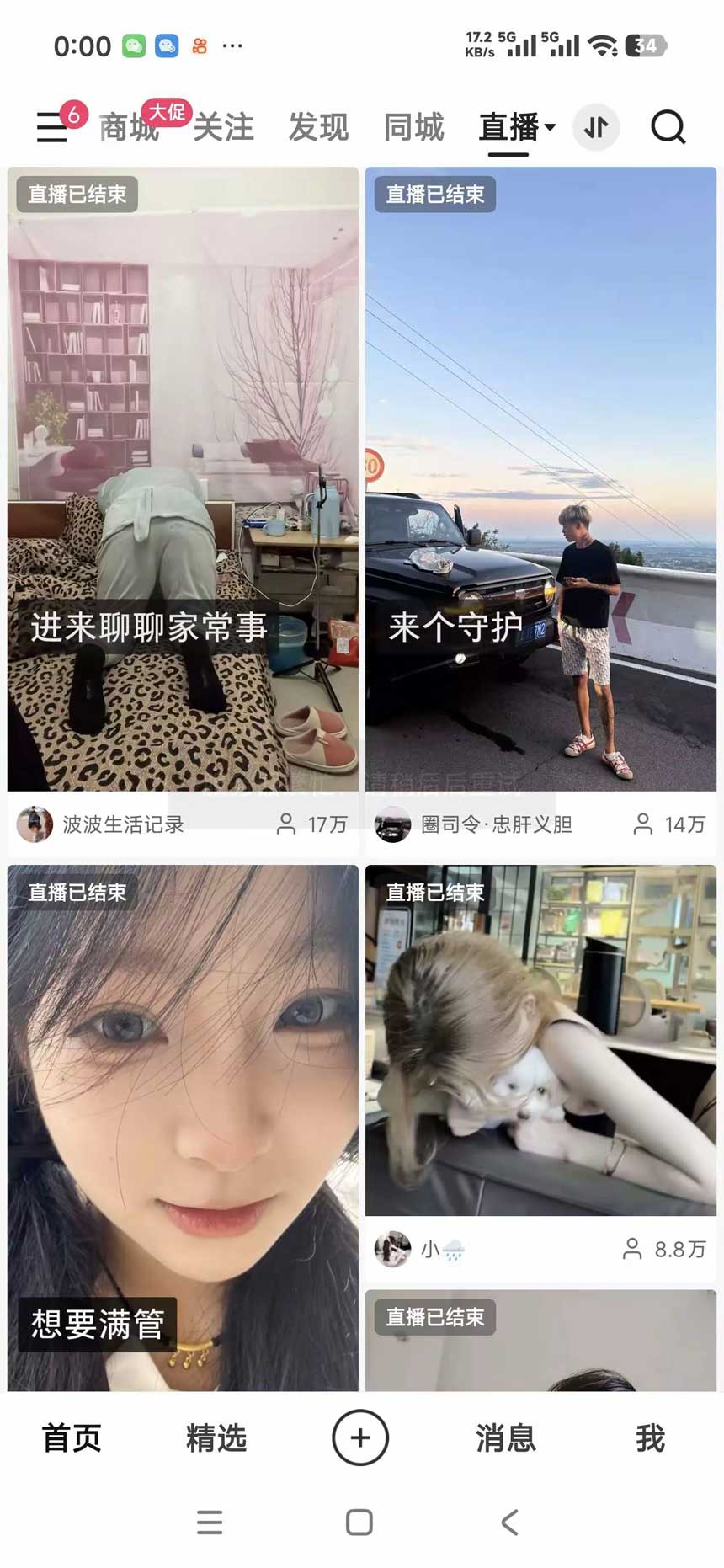Open the search magnifier
The width and height of the screenshot is (724, 1568).
(x=668, y=128)
